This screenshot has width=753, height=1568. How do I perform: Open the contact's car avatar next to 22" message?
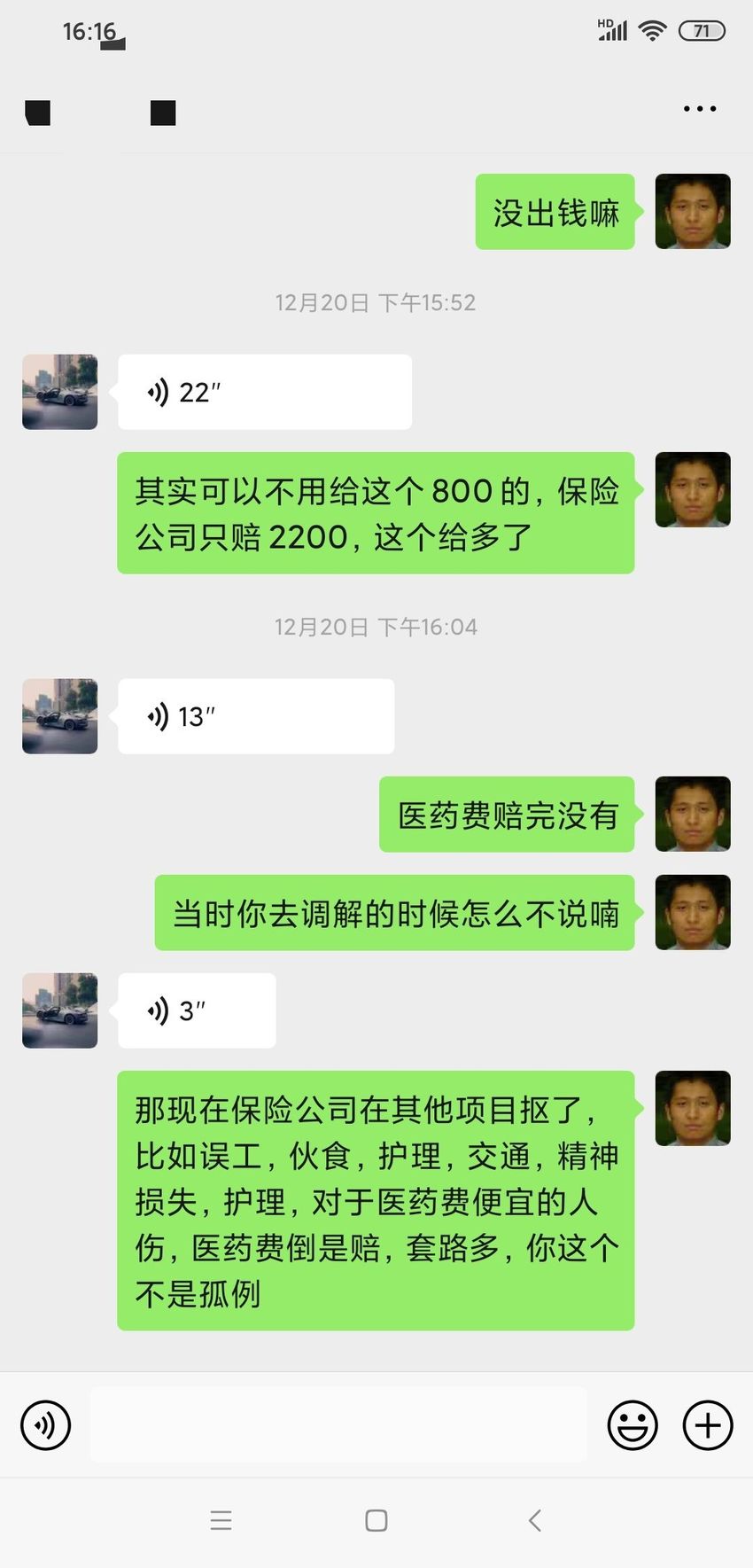(60, 392)
